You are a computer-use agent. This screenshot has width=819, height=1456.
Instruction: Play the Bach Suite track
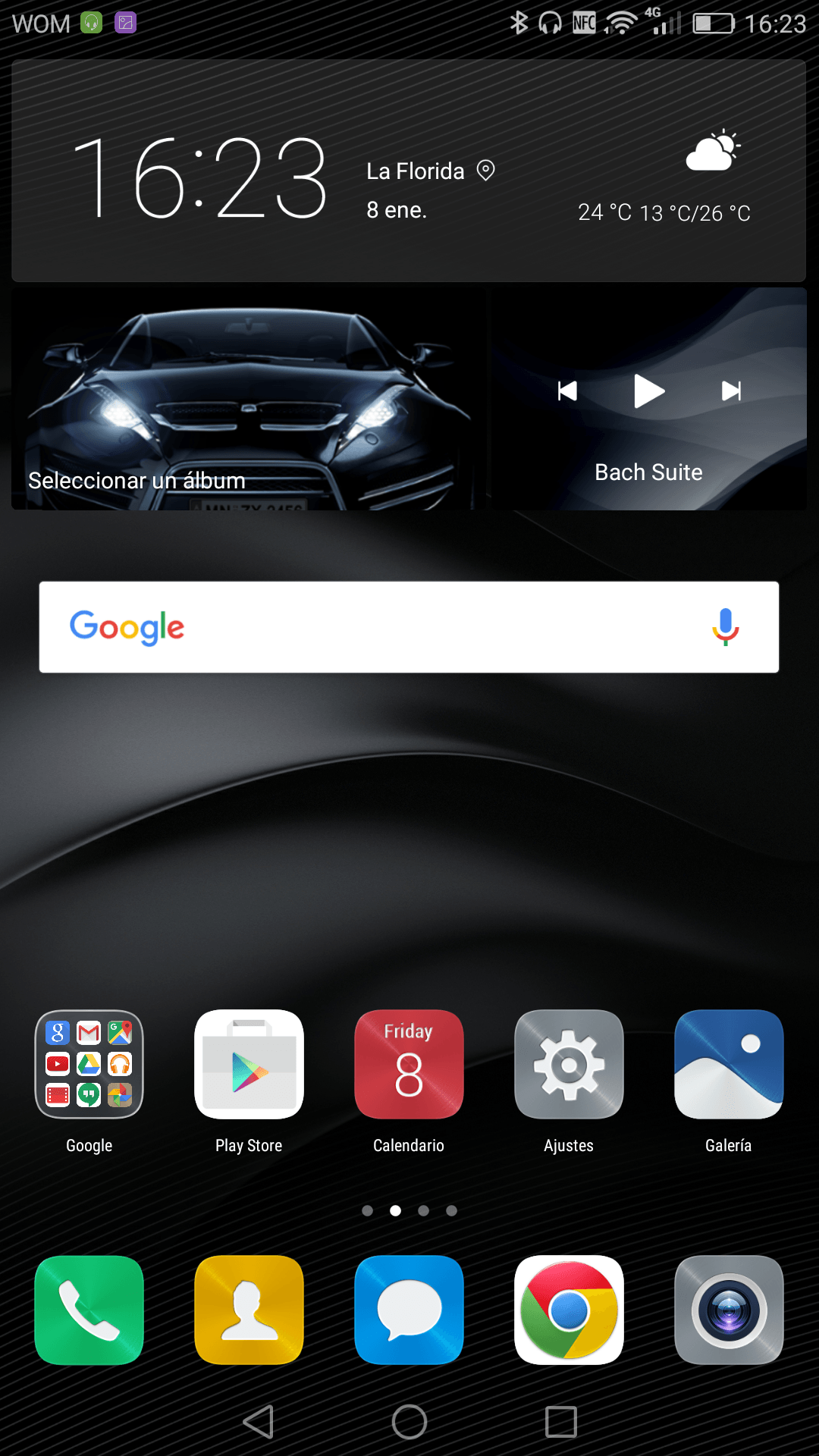pyautogui.click(x=648, y=391)
